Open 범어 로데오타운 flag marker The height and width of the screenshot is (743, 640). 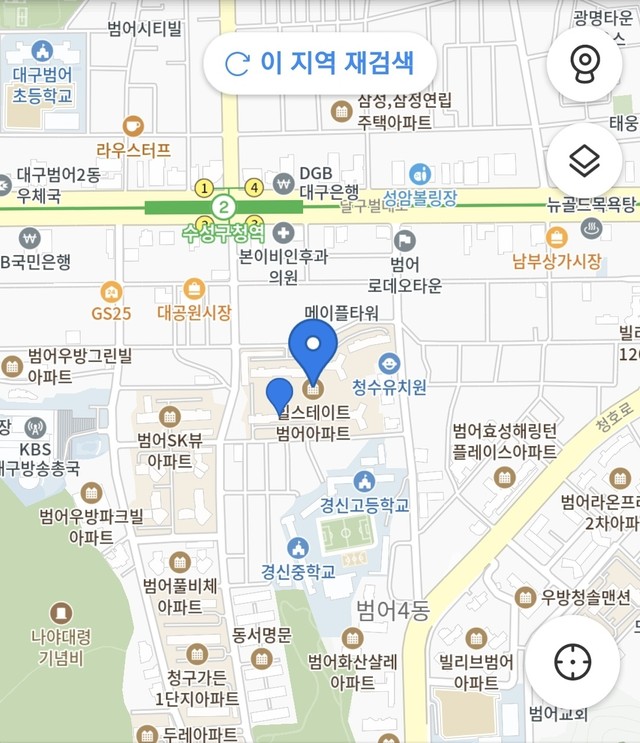pyautogui.click(x=404, y=240)
